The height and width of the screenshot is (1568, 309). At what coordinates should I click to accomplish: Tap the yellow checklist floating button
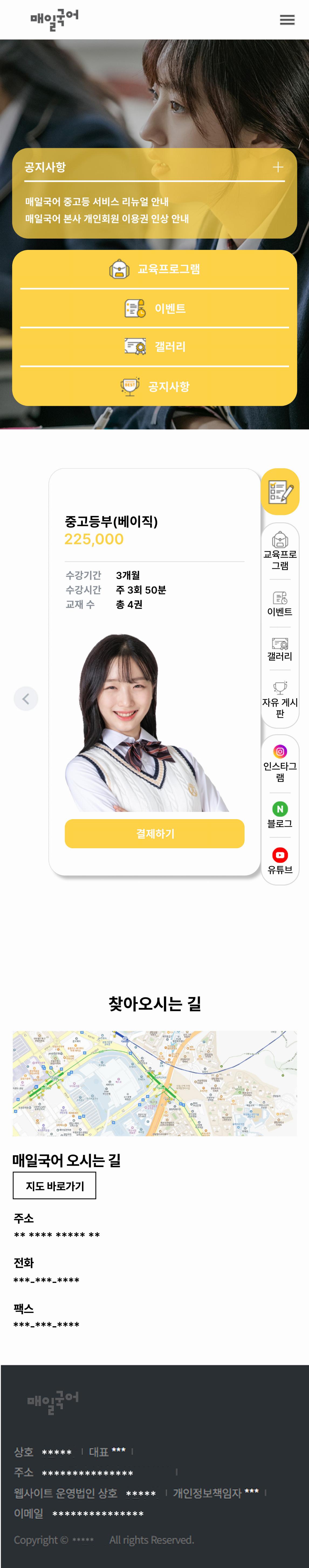click(280, 492)
